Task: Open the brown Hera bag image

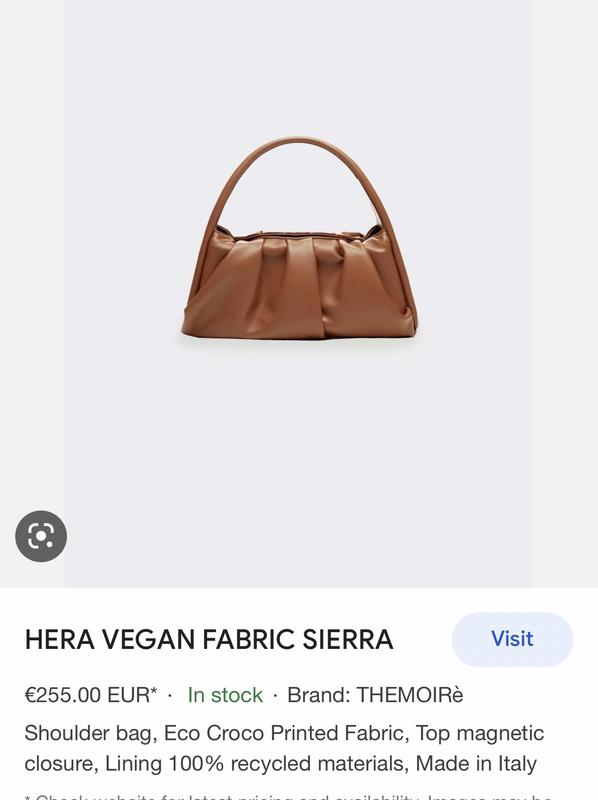Action: click(298, 293)
